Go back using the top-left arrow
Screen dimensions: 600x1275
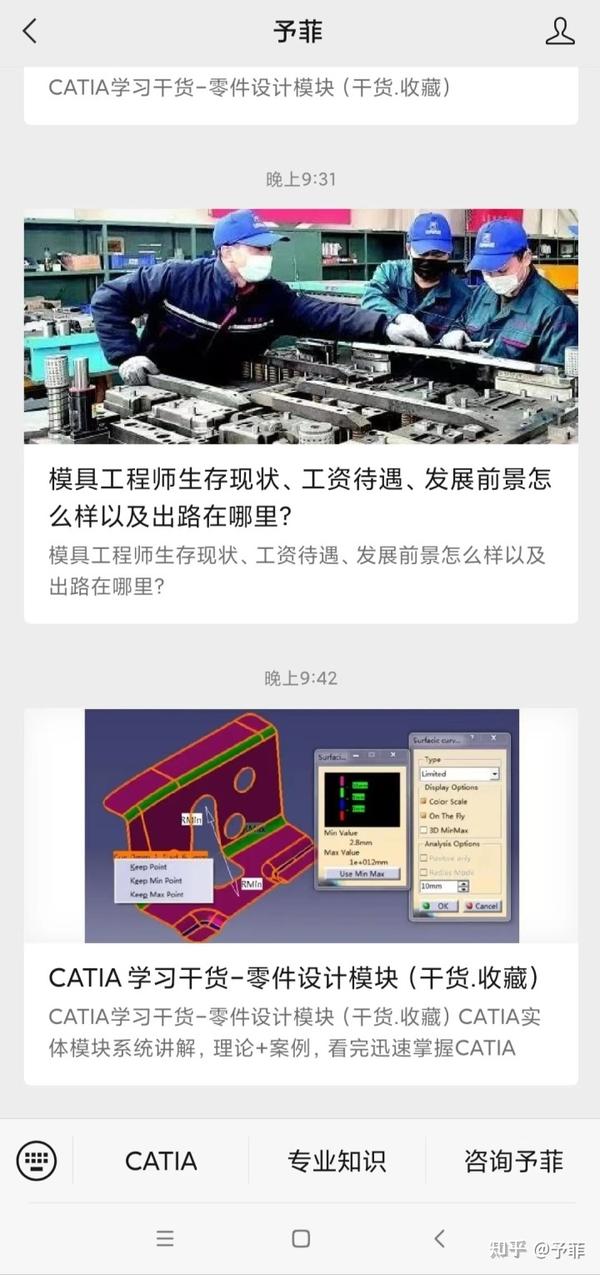(29, 31)
